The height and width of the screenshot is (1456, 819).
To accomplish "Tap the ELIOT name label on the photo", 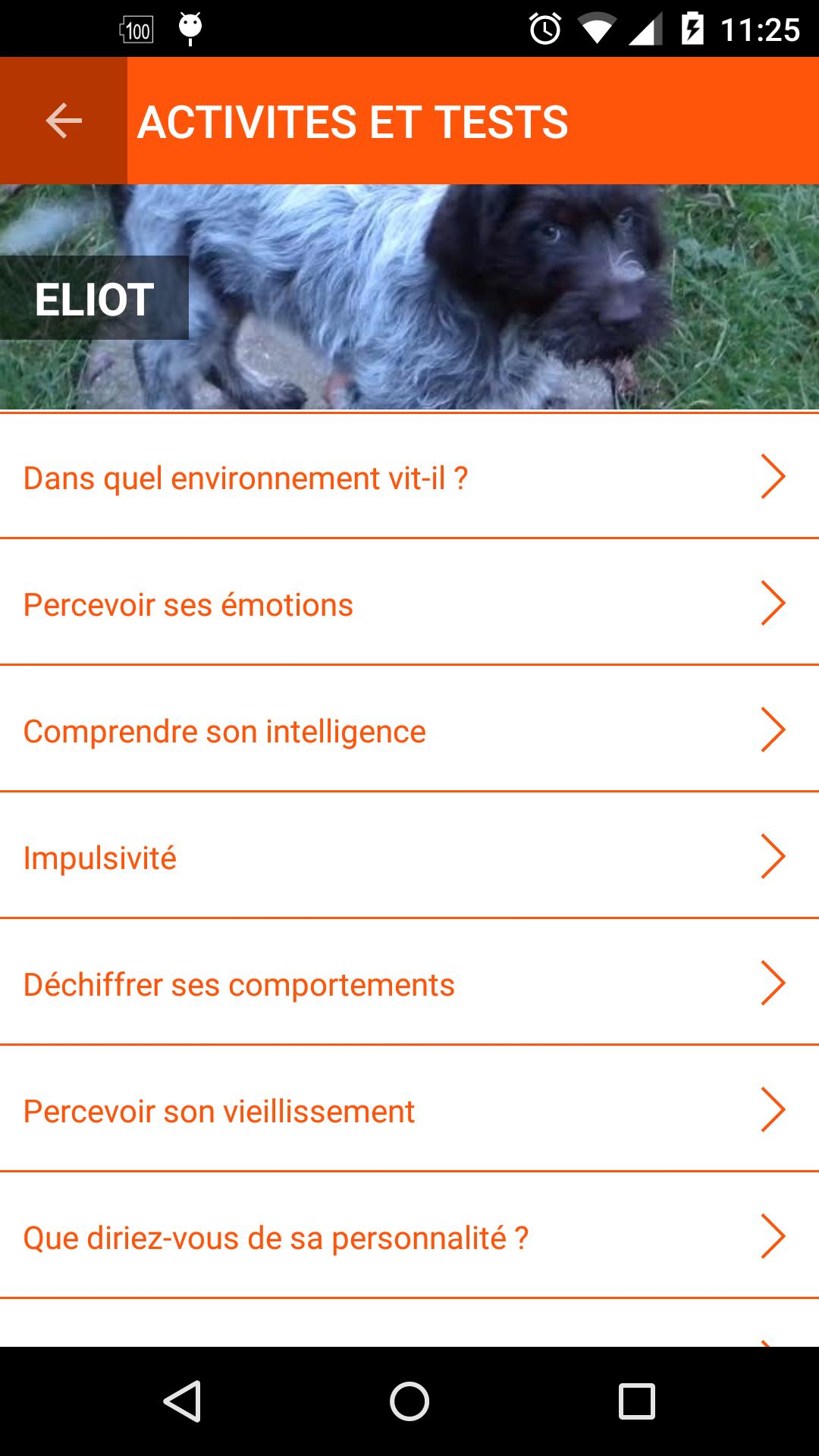I will coord(94,299).
